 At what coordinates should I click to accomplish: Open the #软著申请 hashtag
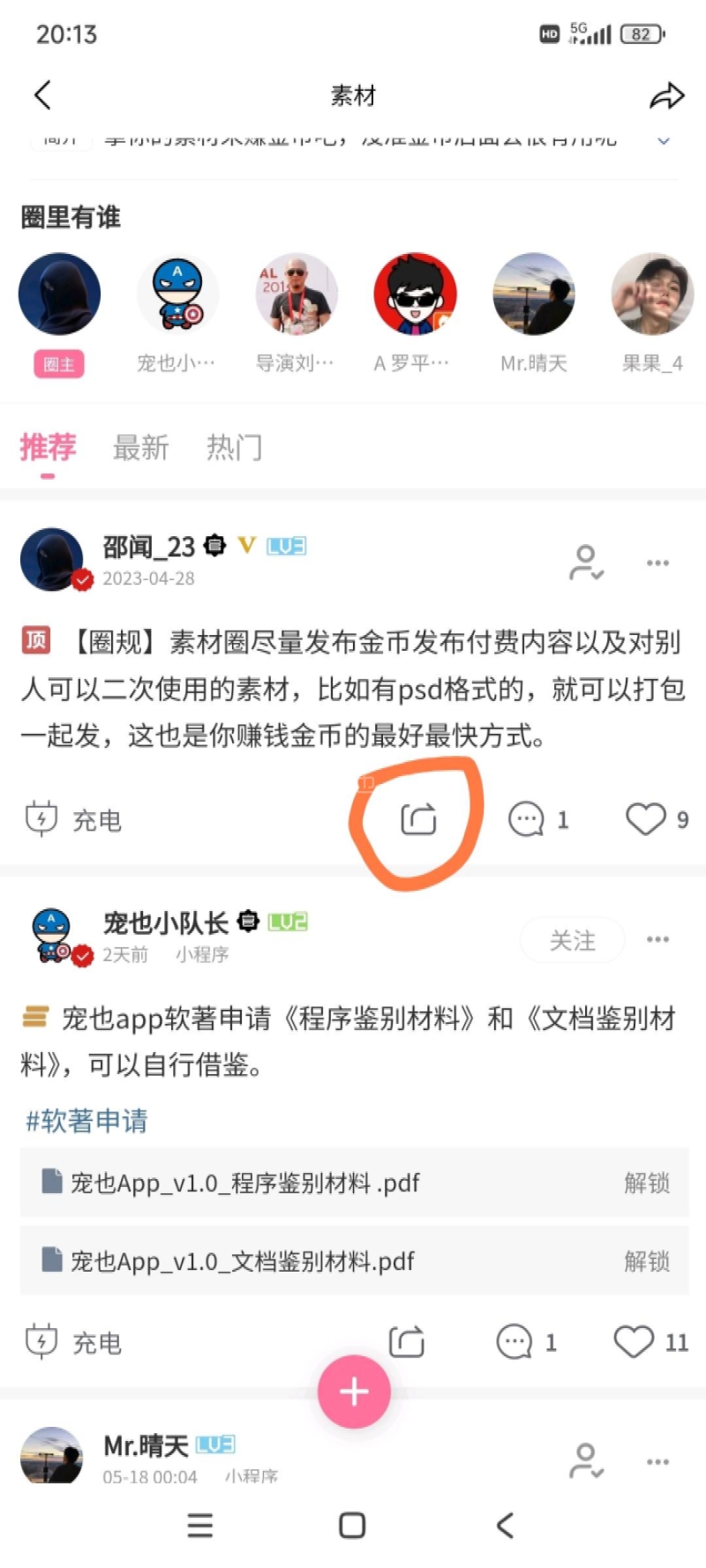point(86,1121)
